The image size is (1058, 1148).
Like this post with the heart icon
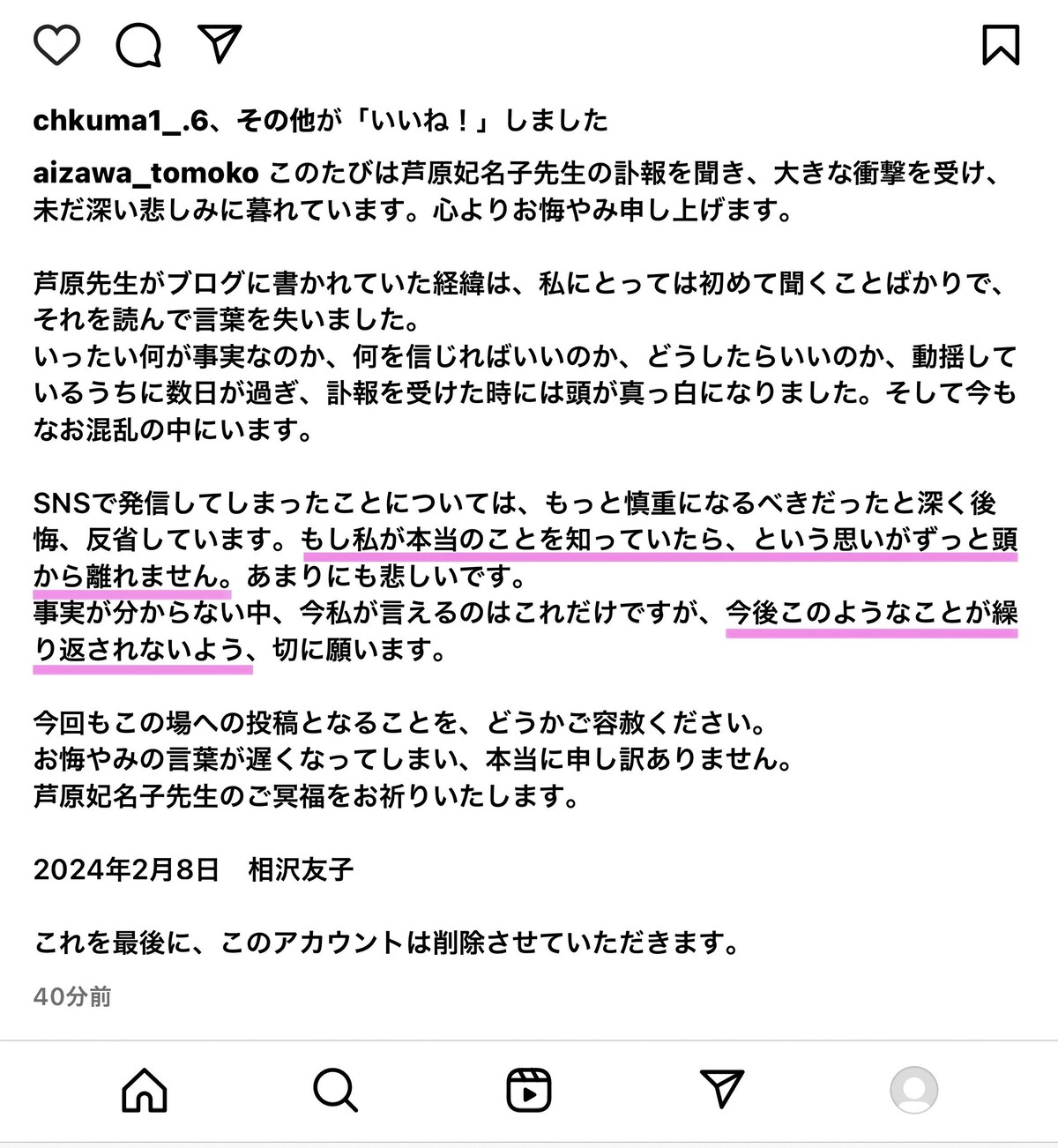[56, 44]
